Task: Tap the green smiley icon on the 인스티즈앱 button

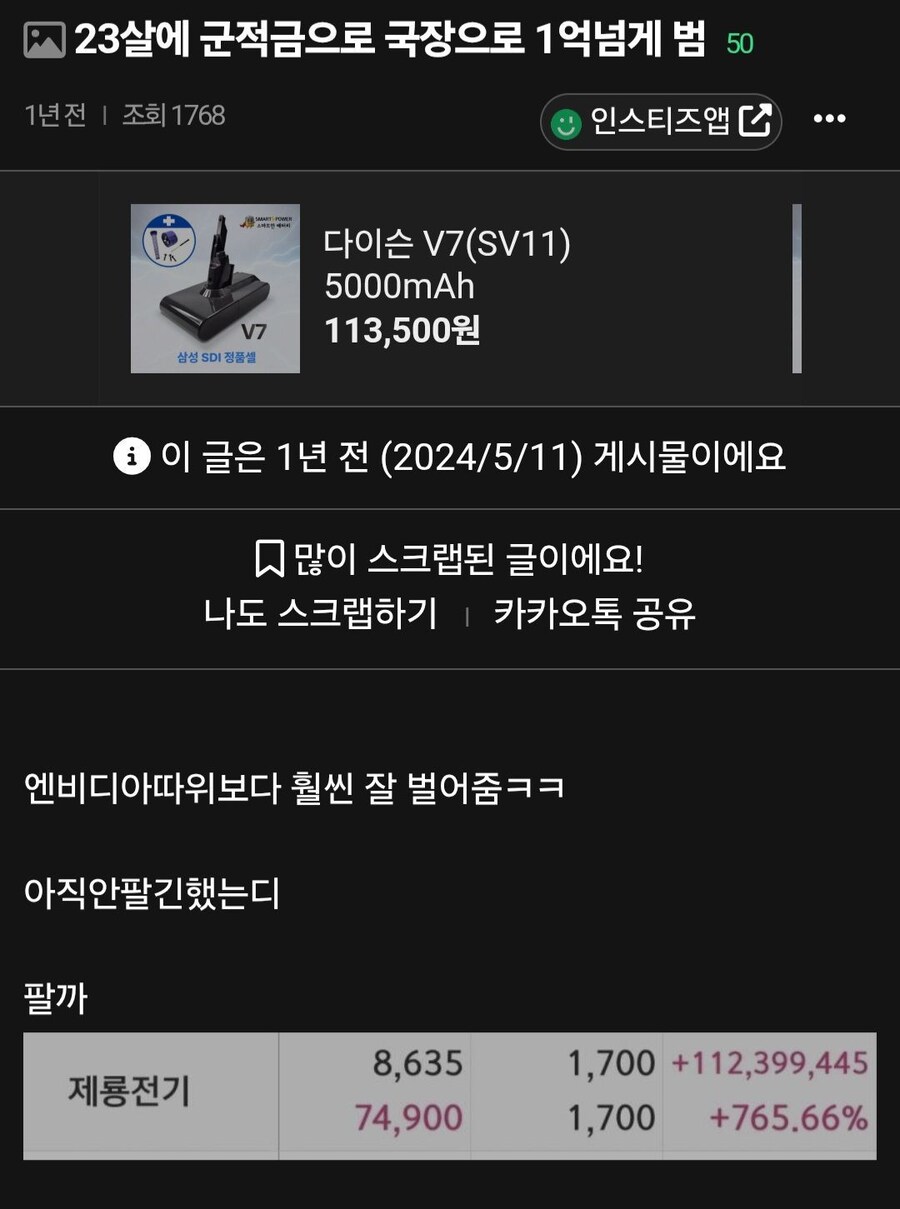Action: 566,119
